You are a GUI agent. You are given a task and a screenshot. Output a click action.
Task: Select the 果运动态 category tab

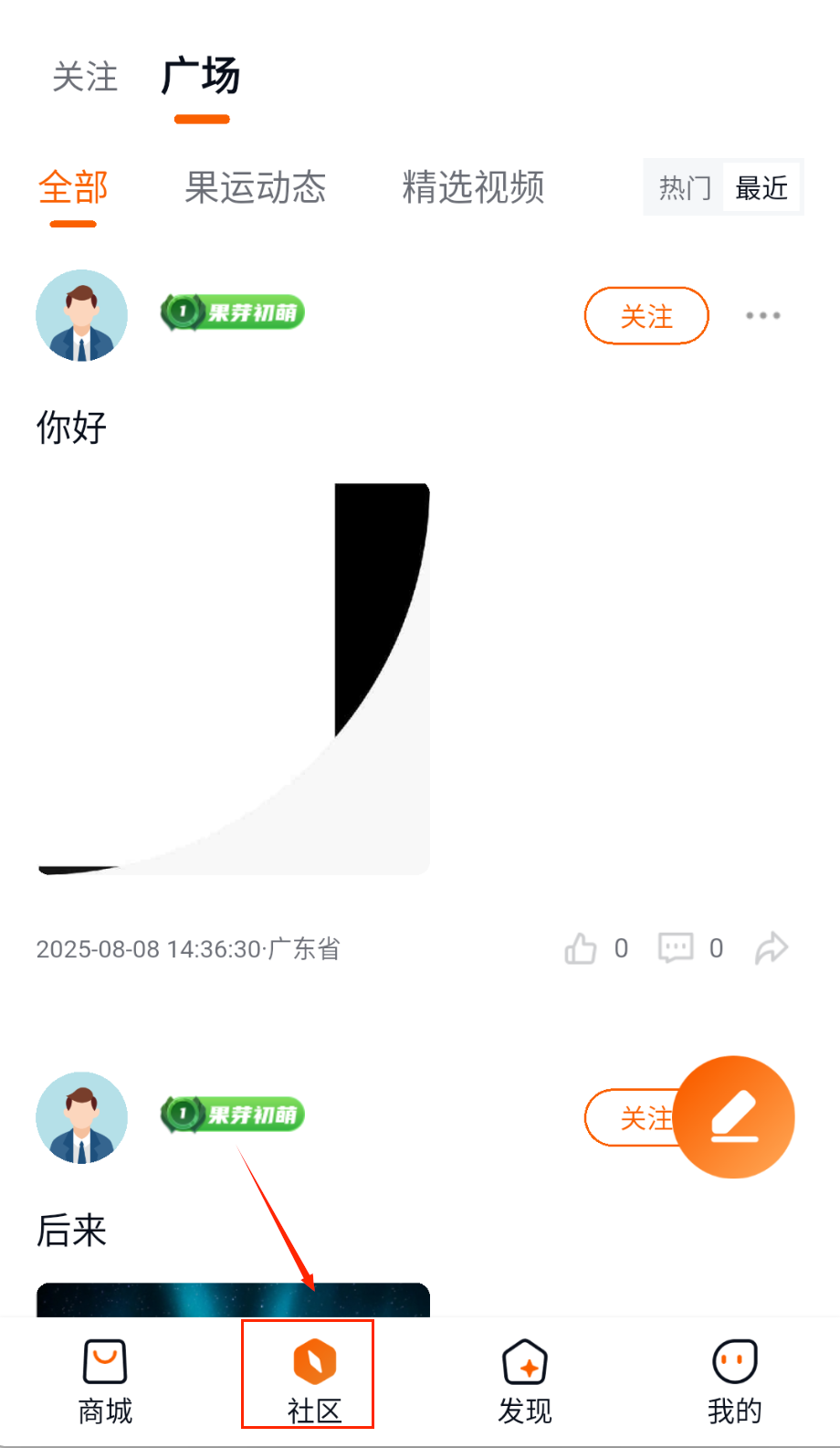(x=255, y=188)
